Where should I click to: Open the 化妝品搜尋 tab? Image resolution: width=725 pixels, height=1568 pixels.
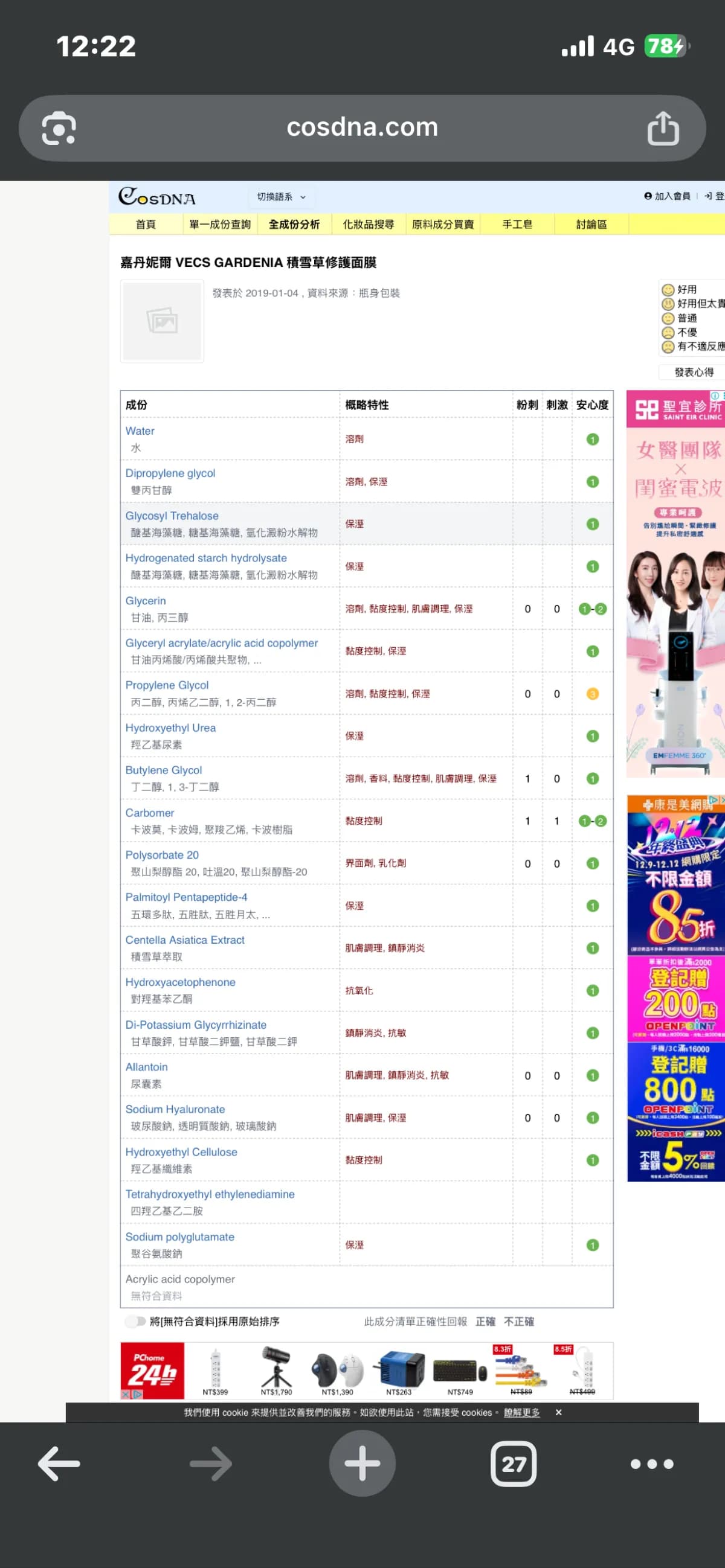(x=368, y=225)
